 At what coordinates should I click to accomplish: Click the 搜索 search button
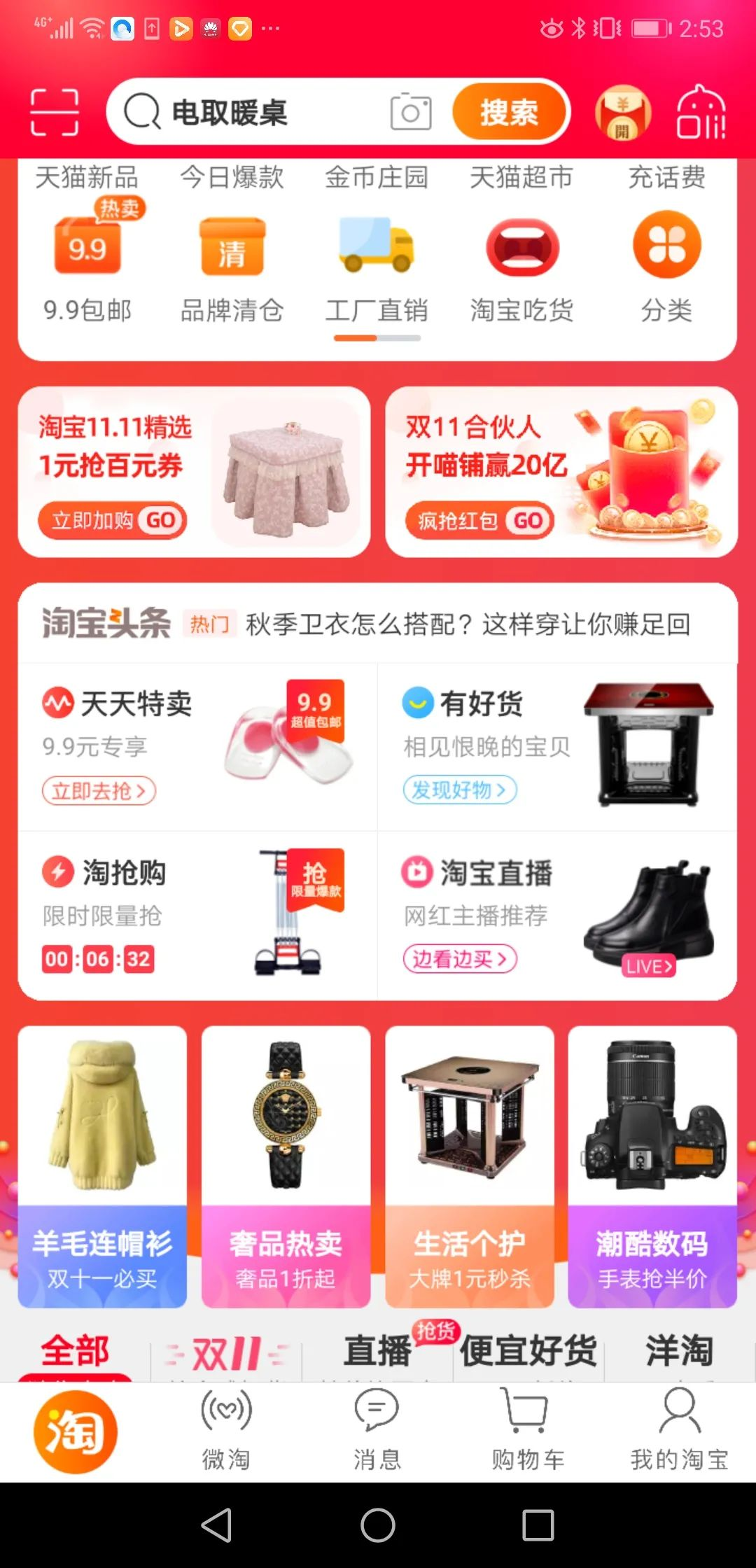click(509, 112)
